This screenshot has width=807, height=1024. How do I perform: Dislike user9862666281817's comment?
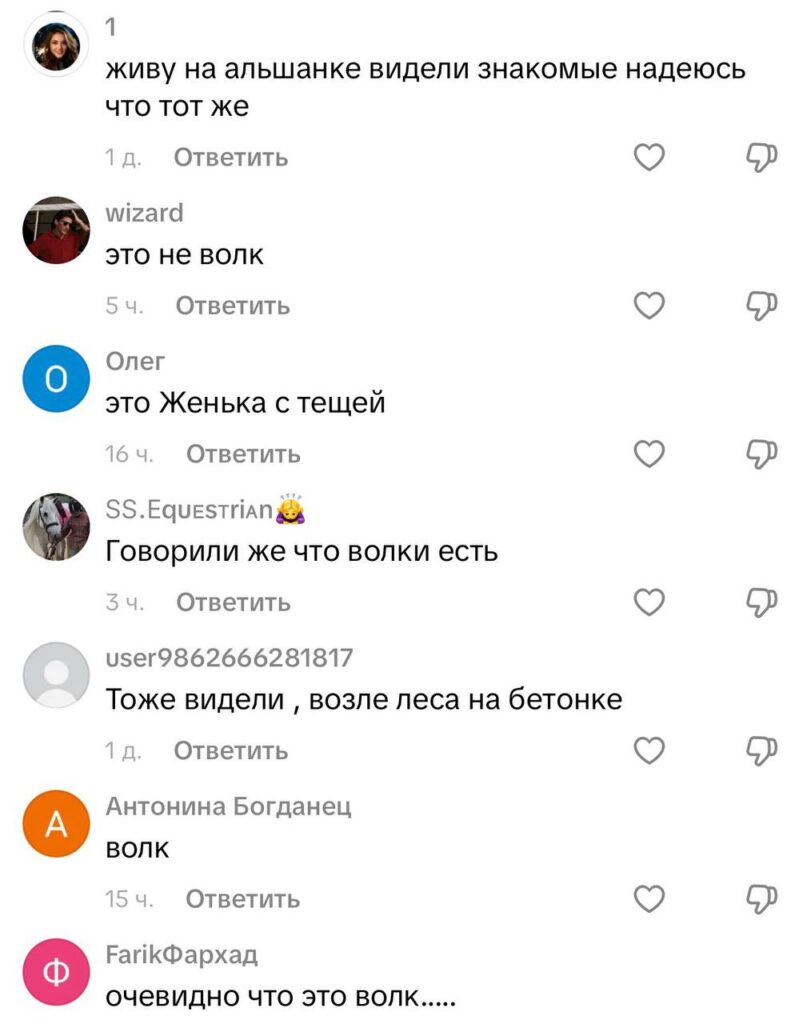click(x=762, y=750)
